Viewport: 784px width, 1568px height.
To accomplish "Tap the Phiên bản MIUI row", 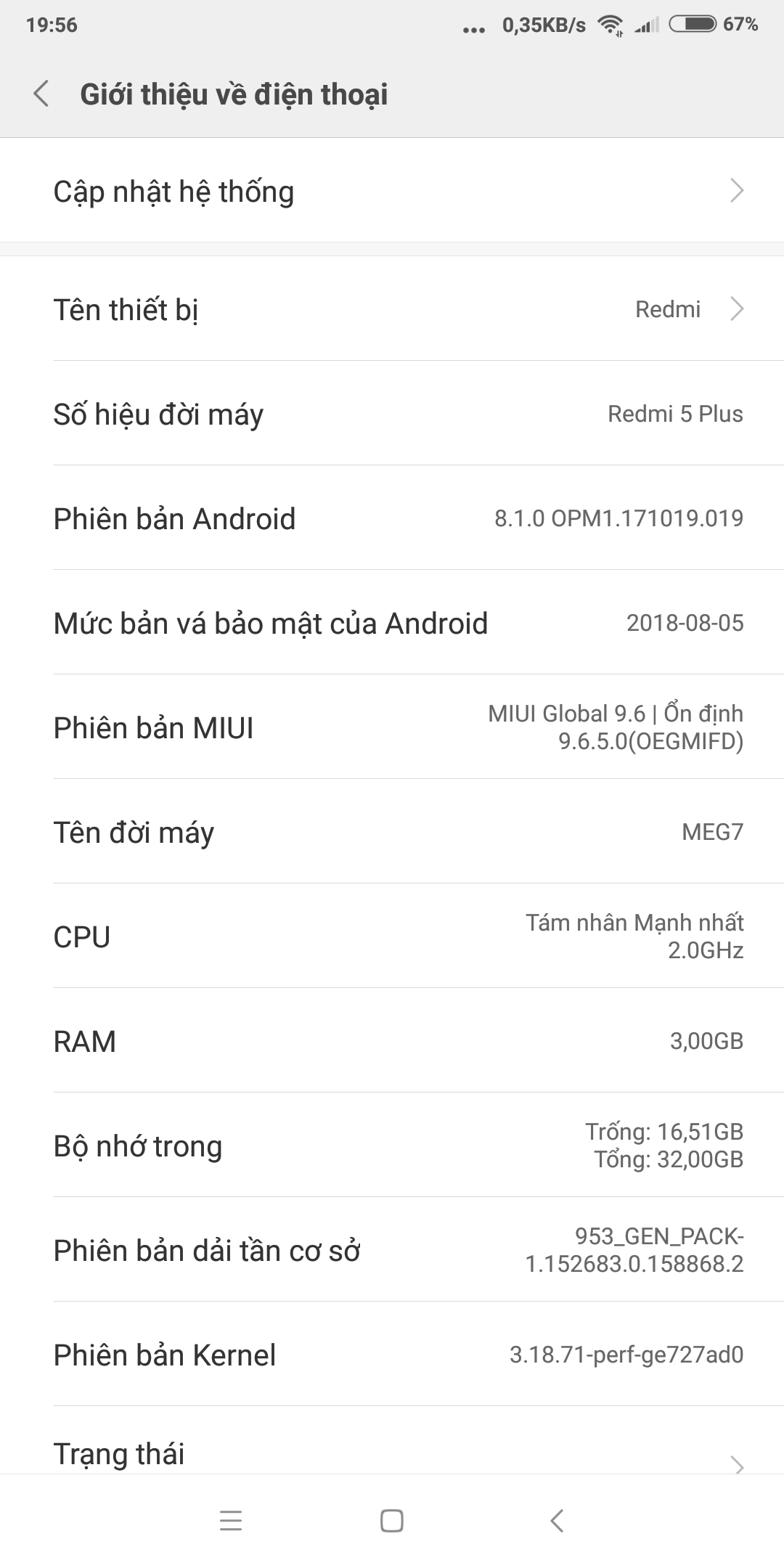I will tap(392, 727).
